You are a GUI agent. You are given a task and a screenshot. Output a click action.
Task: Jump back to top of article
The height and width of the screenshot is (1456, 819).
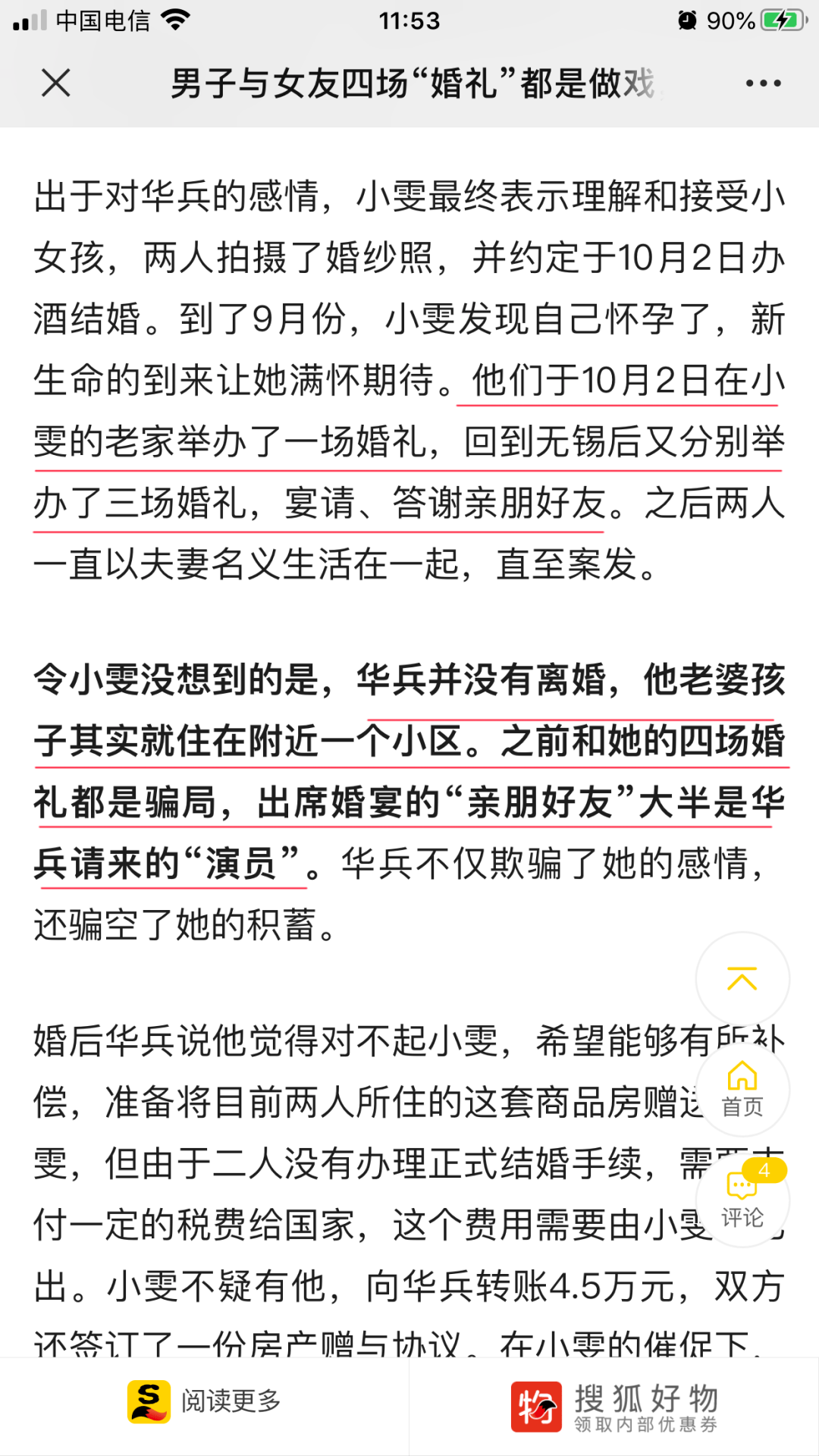742,978
